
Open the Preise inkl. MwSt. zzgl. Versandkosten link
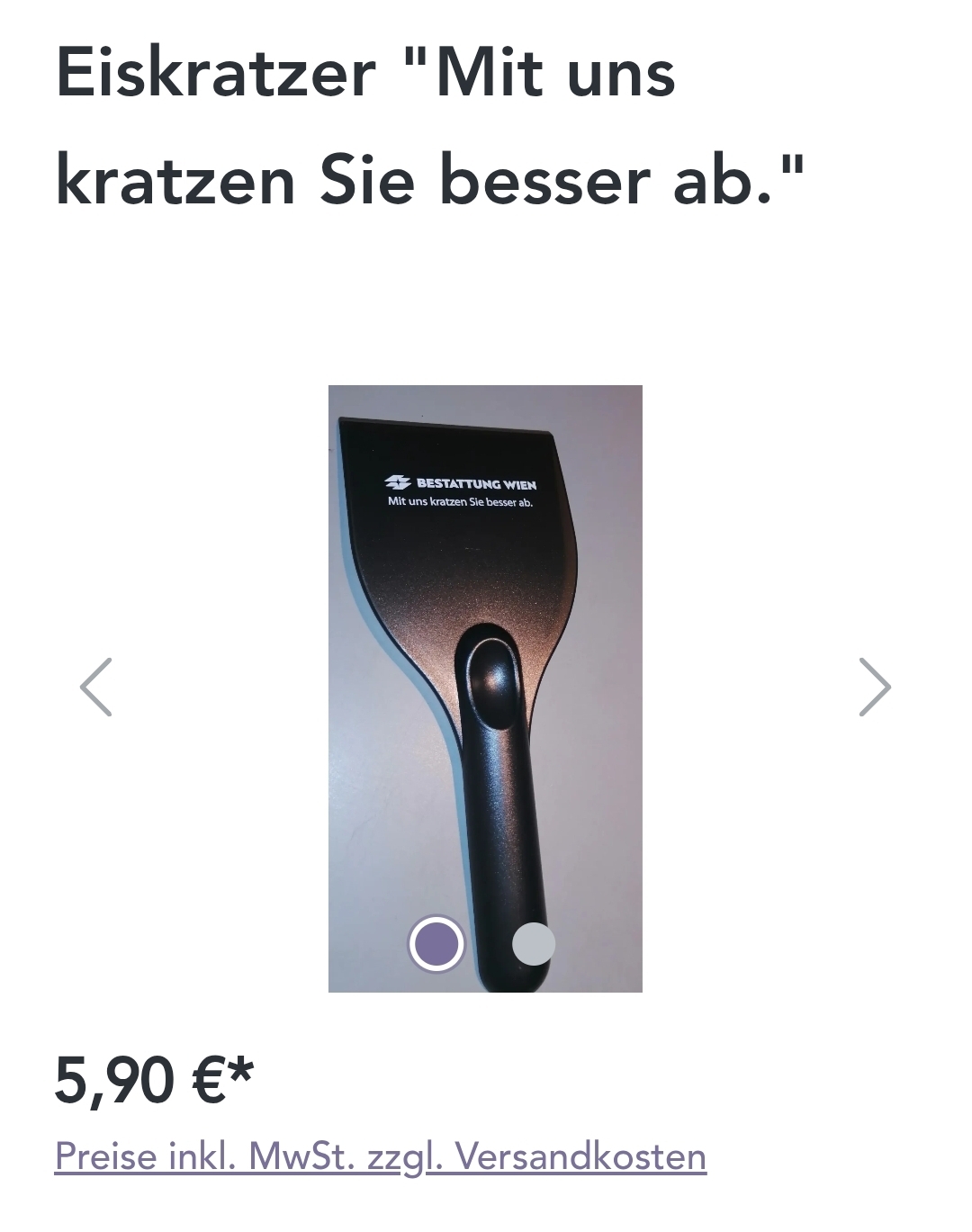coord(381,1156)
